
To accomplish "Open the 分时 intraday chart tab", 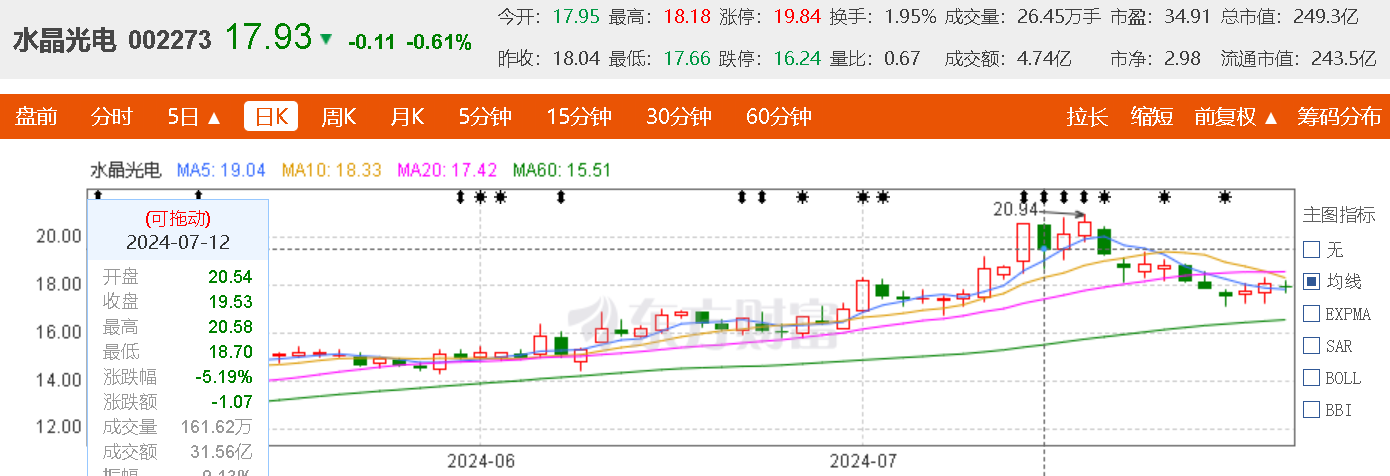I will click(111, 117).
